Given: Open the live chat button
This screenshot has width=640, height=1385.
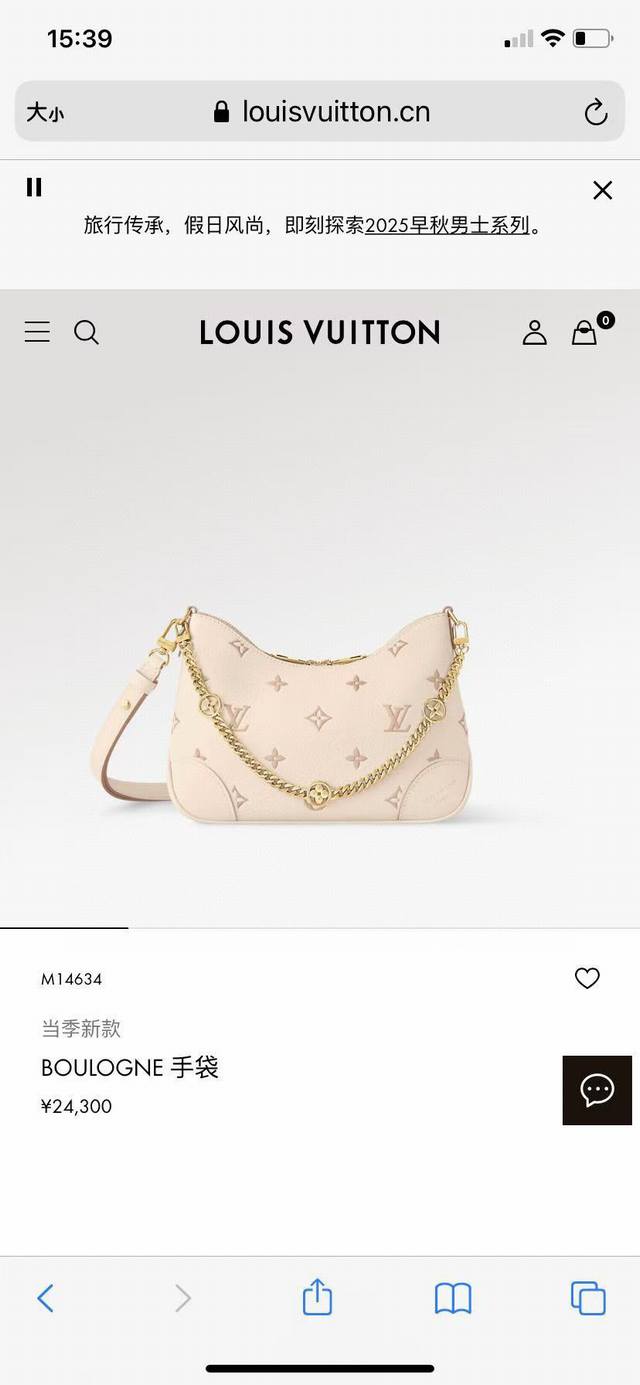Looking at the screenshot, I should click(x=597, y=1090).
